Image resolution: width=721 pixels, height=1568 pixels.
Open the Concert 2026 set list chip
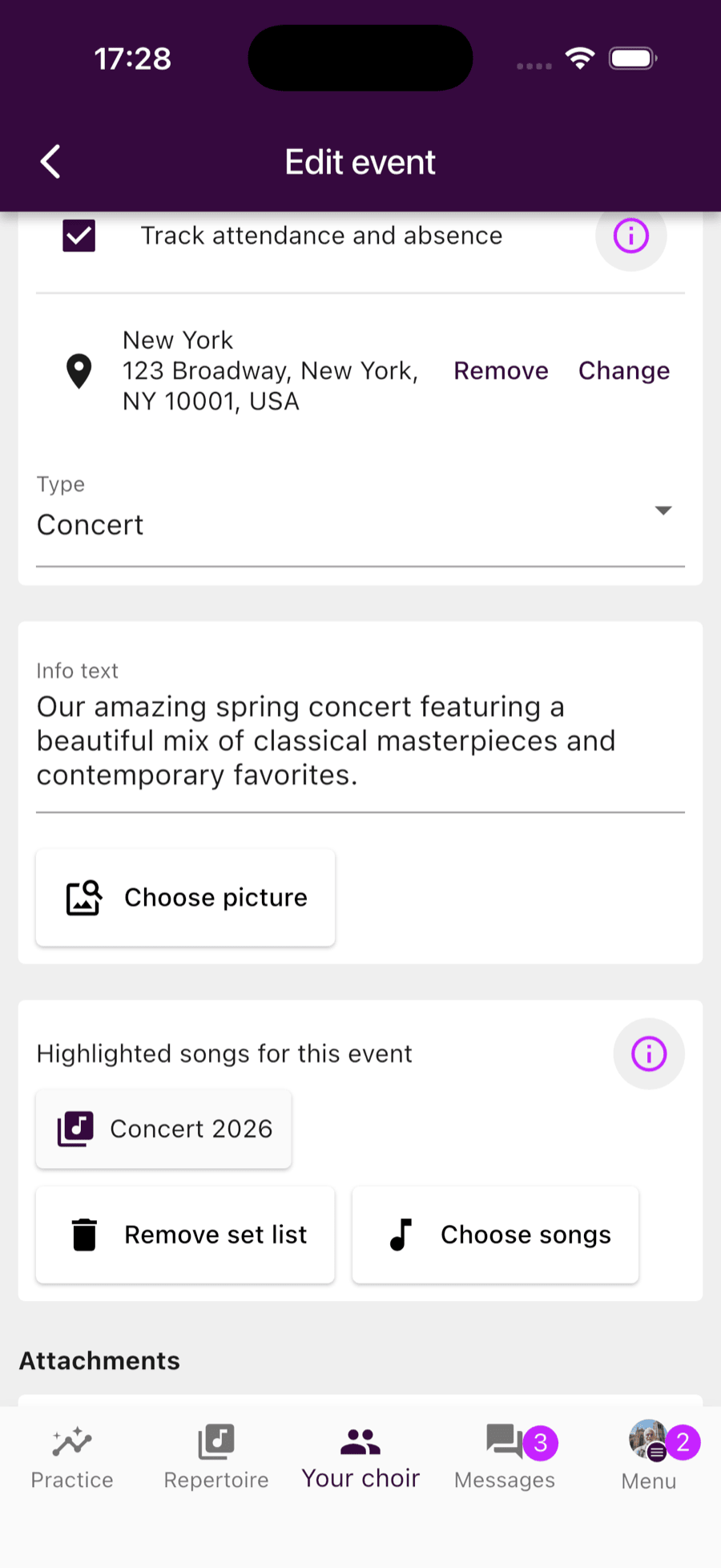[163, 1128]
